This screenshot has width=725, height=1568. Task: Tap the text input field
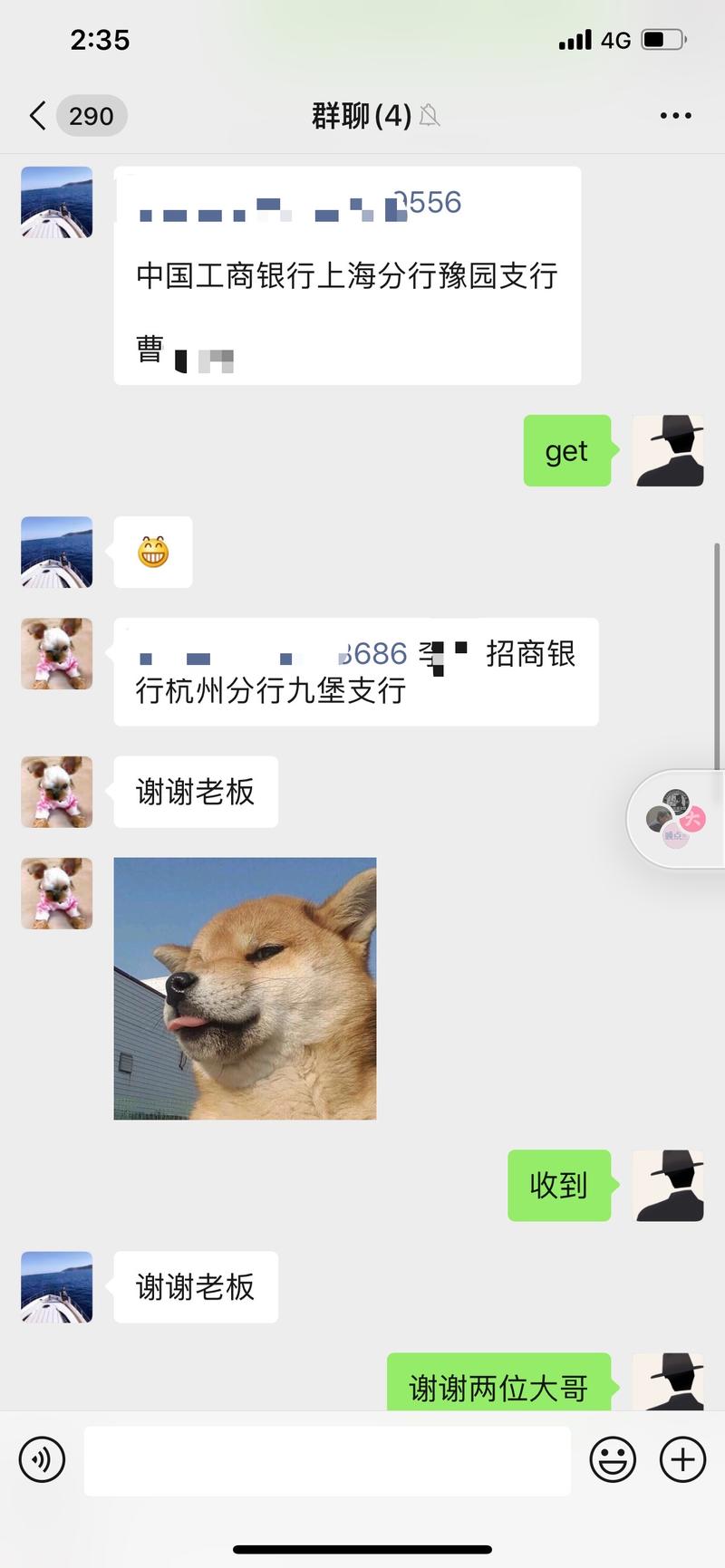[326, 1460]
